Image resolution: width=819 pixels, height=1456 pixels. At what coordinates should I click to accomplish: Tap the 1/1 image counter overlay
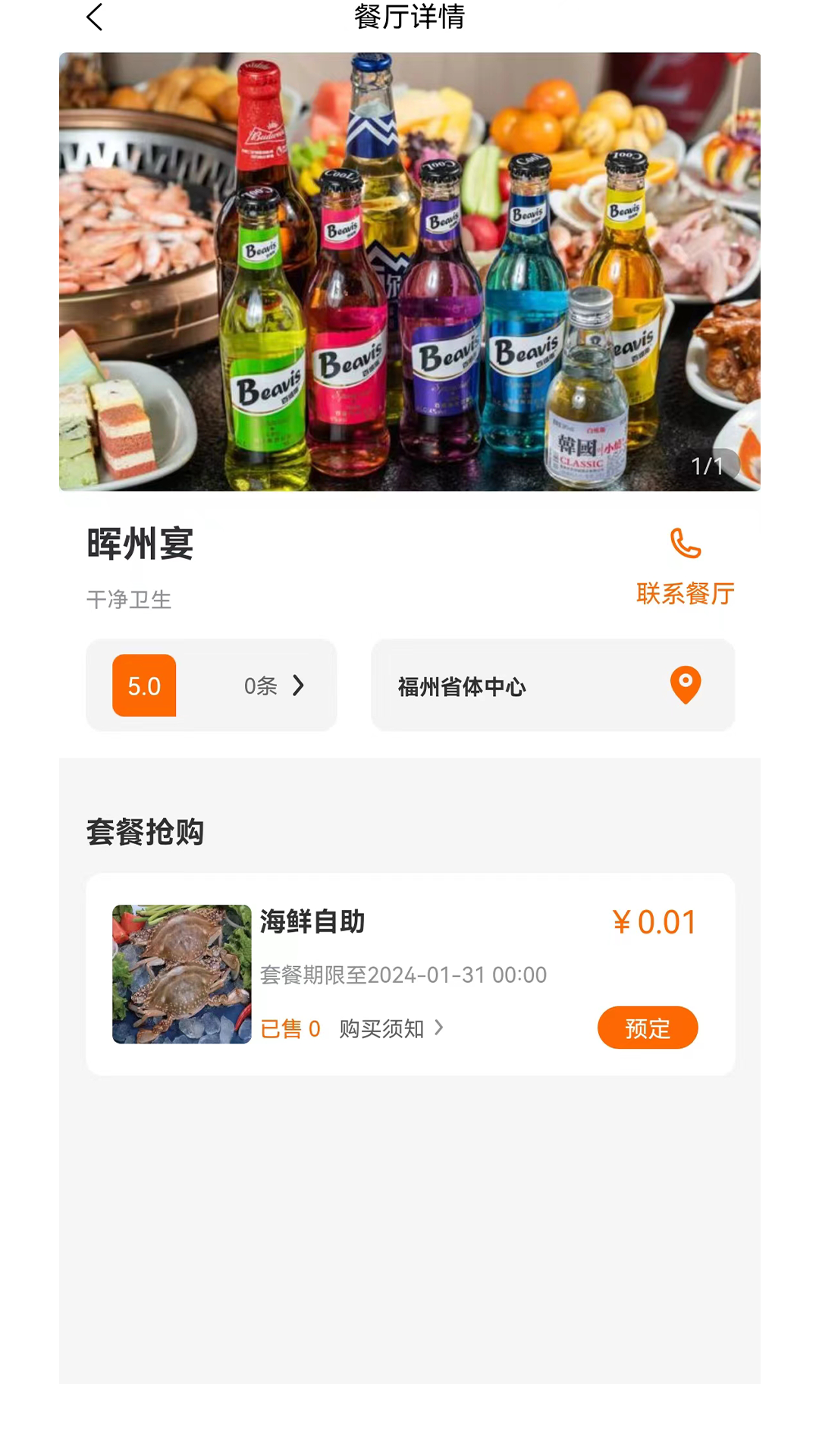706,466
